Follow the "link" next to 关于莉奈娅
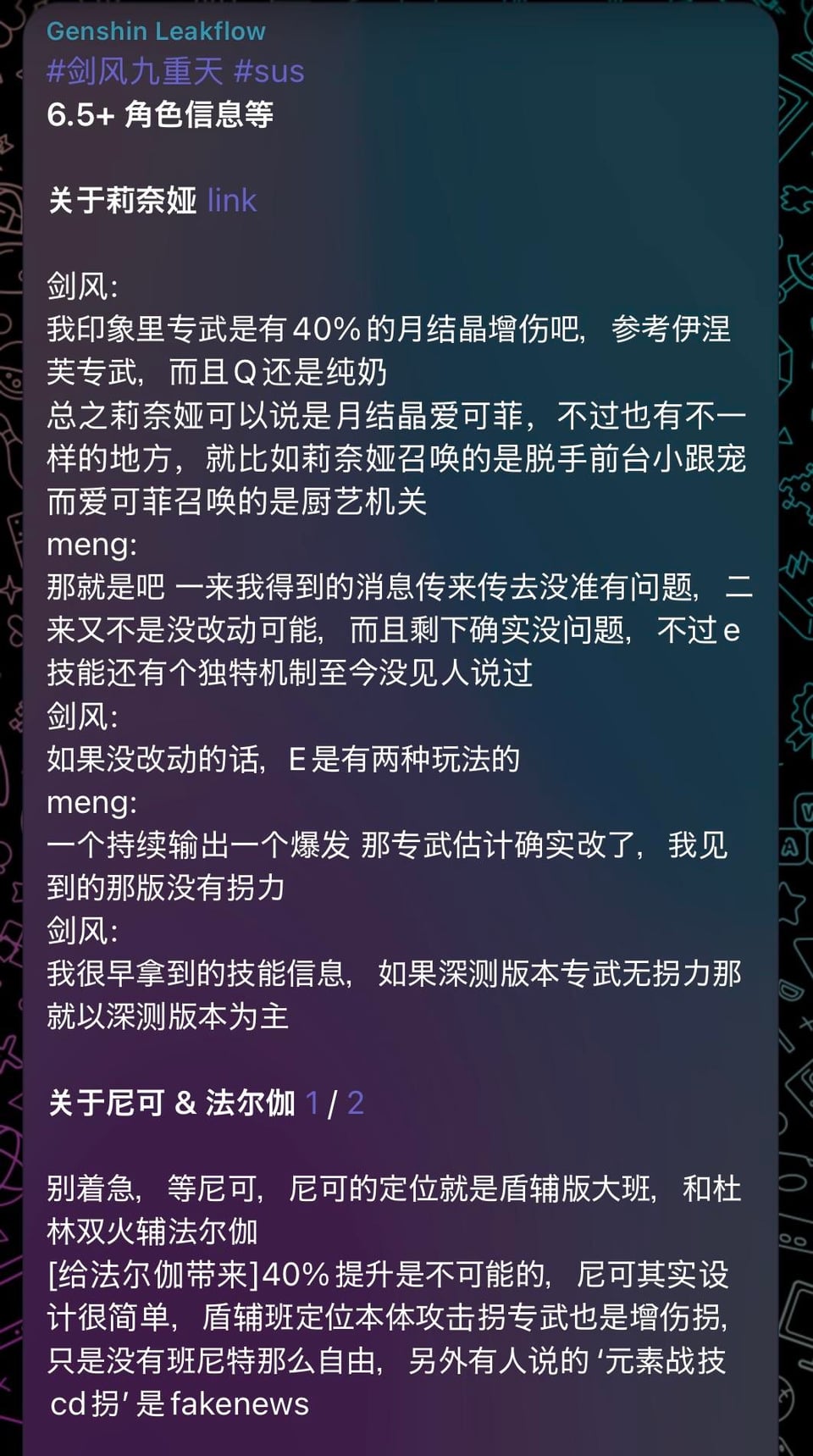Image resolution: width=813 pixels, height=1456 pixels. (231, 201)
